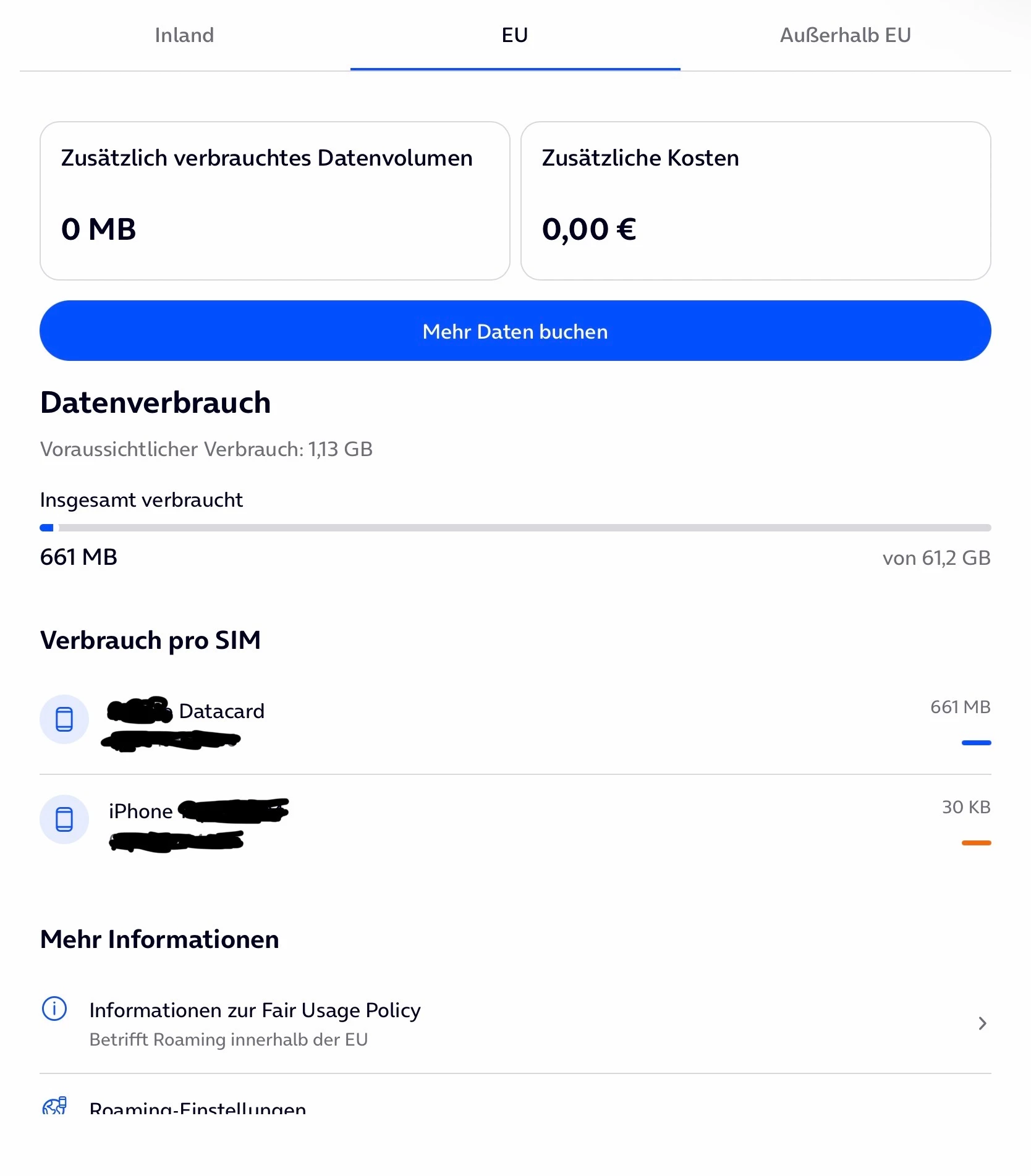Switch to the Außerhalb EU tab
The width and height of the screenshot is (1031, 1176).
[845, 35]
